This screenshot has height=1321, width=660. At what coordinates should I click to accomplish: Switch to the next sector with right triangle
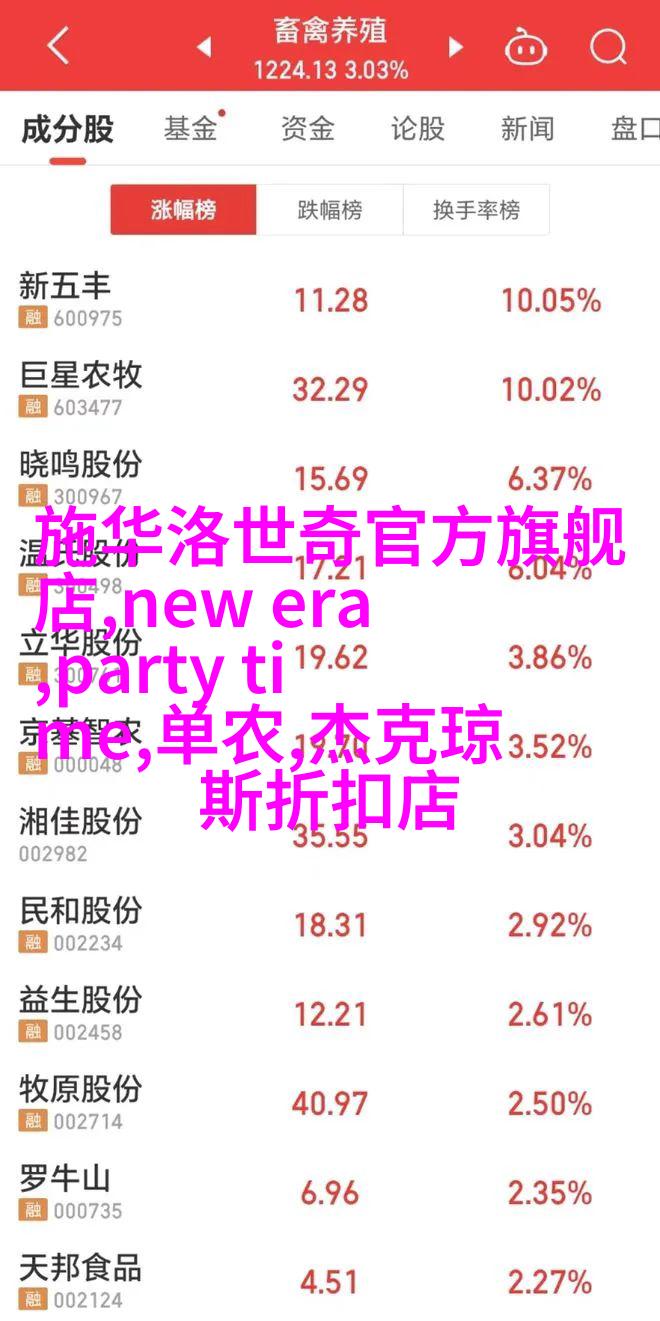[x=456, y=46]
